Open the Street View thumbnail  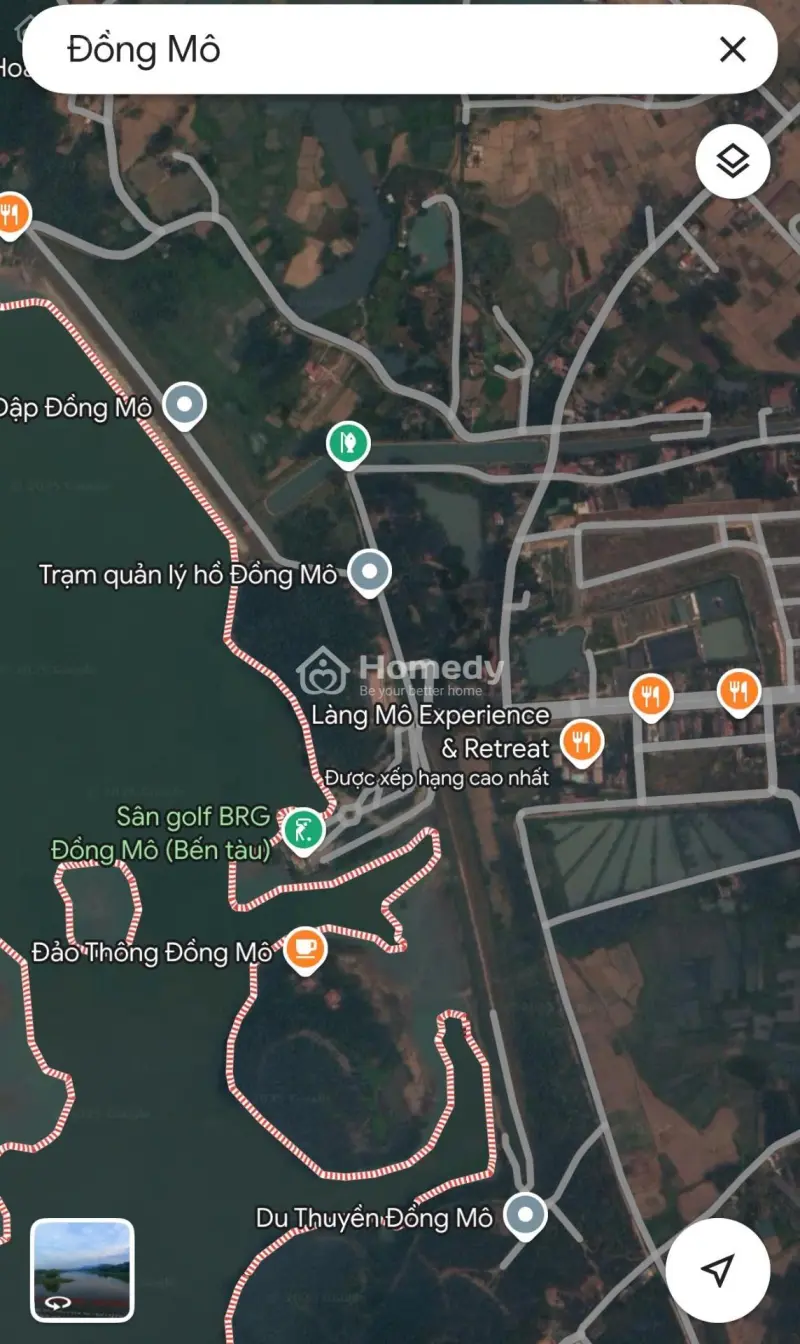coord(82,1270)
